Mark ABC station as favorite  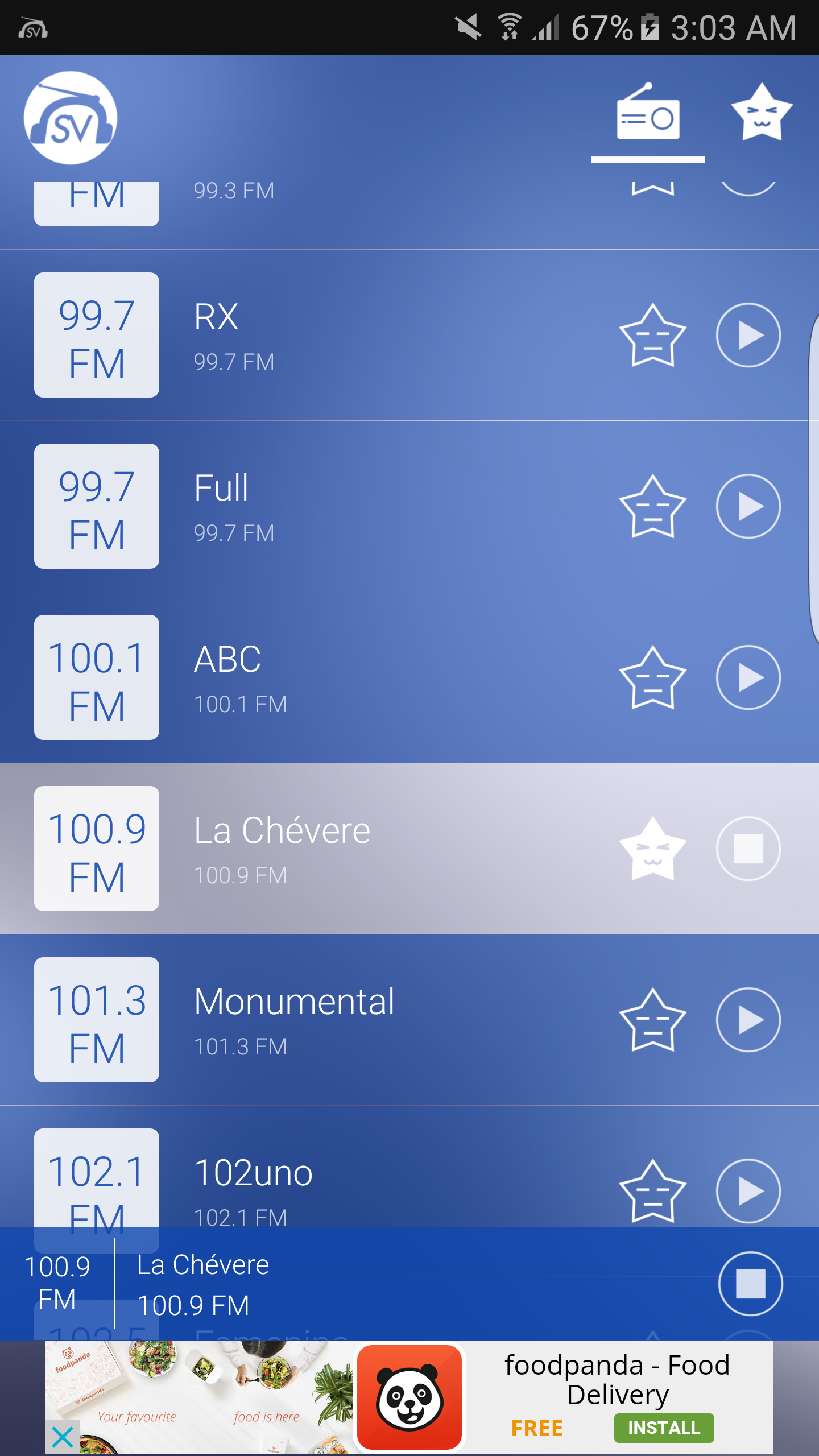[x=652, y=677]
